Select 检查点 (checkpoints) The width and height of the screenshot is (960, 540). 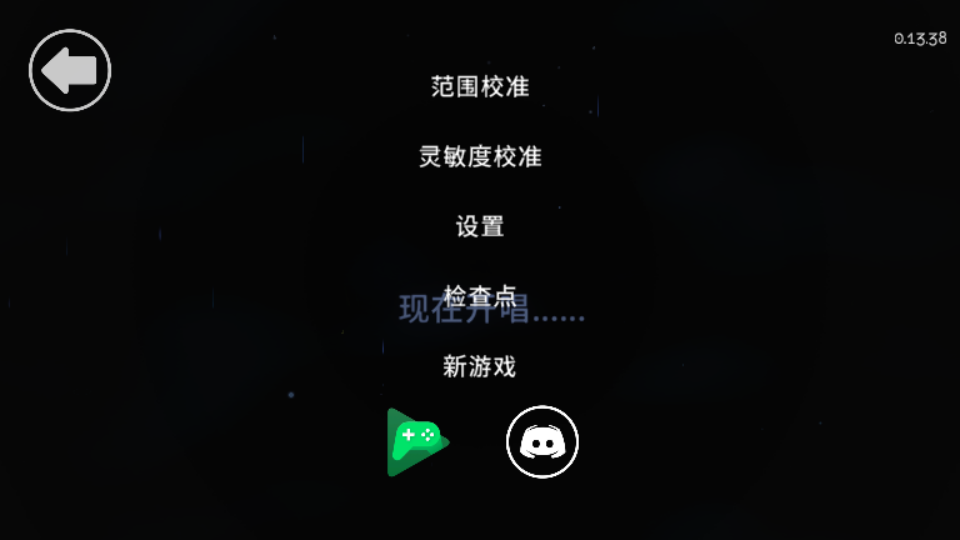(x=480, y=296)
